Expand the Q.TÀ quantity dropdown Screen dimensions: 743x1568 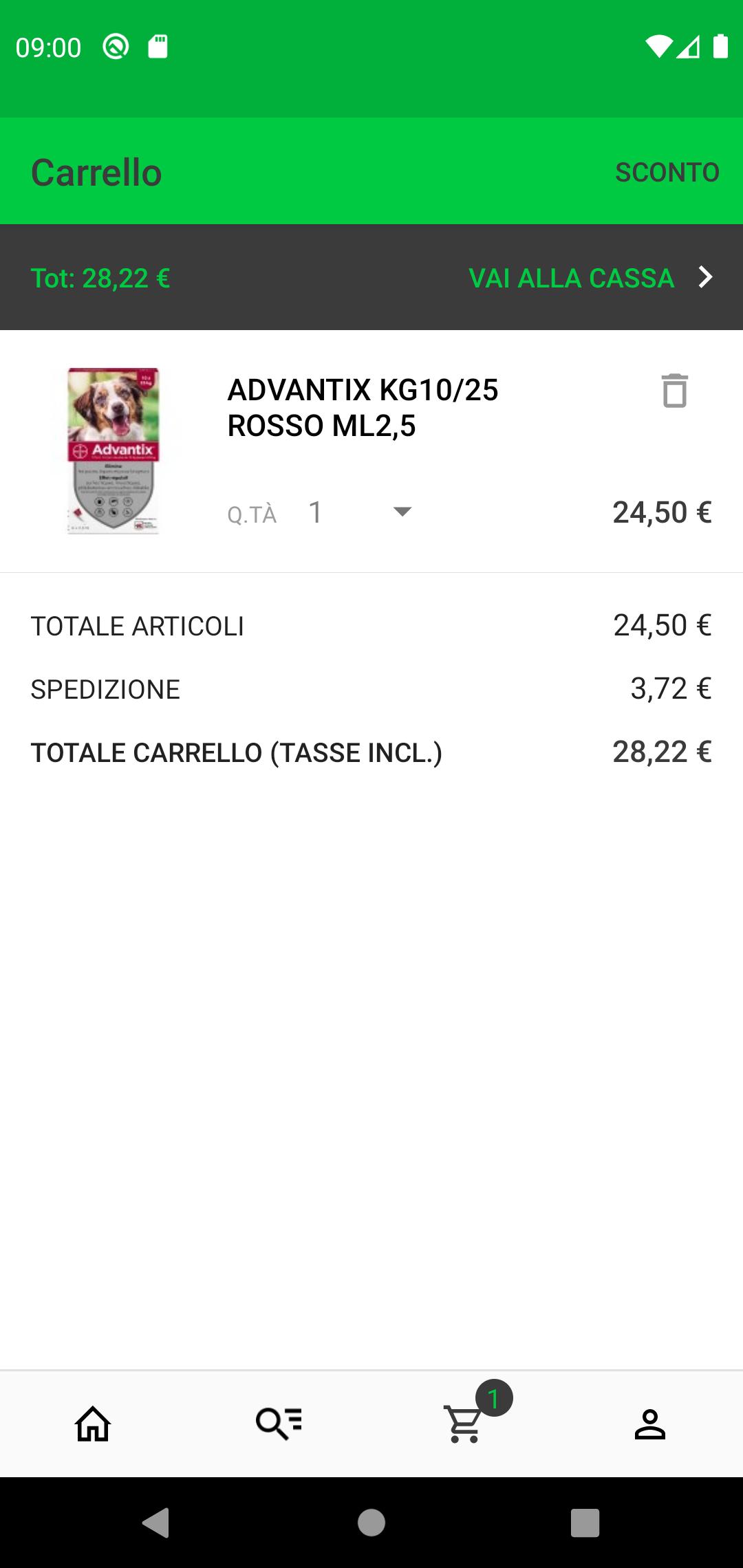(360, 512)
